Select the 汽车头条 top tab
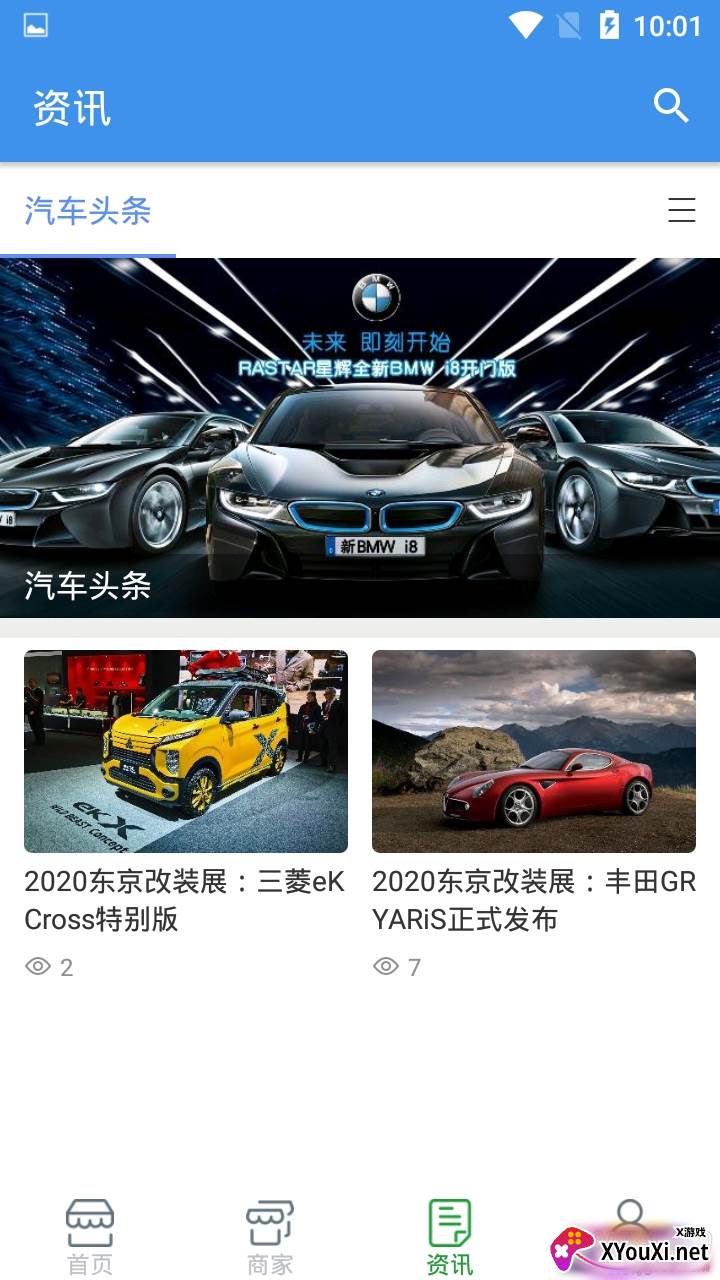720x1280 pixels. [x=88, y=211]
